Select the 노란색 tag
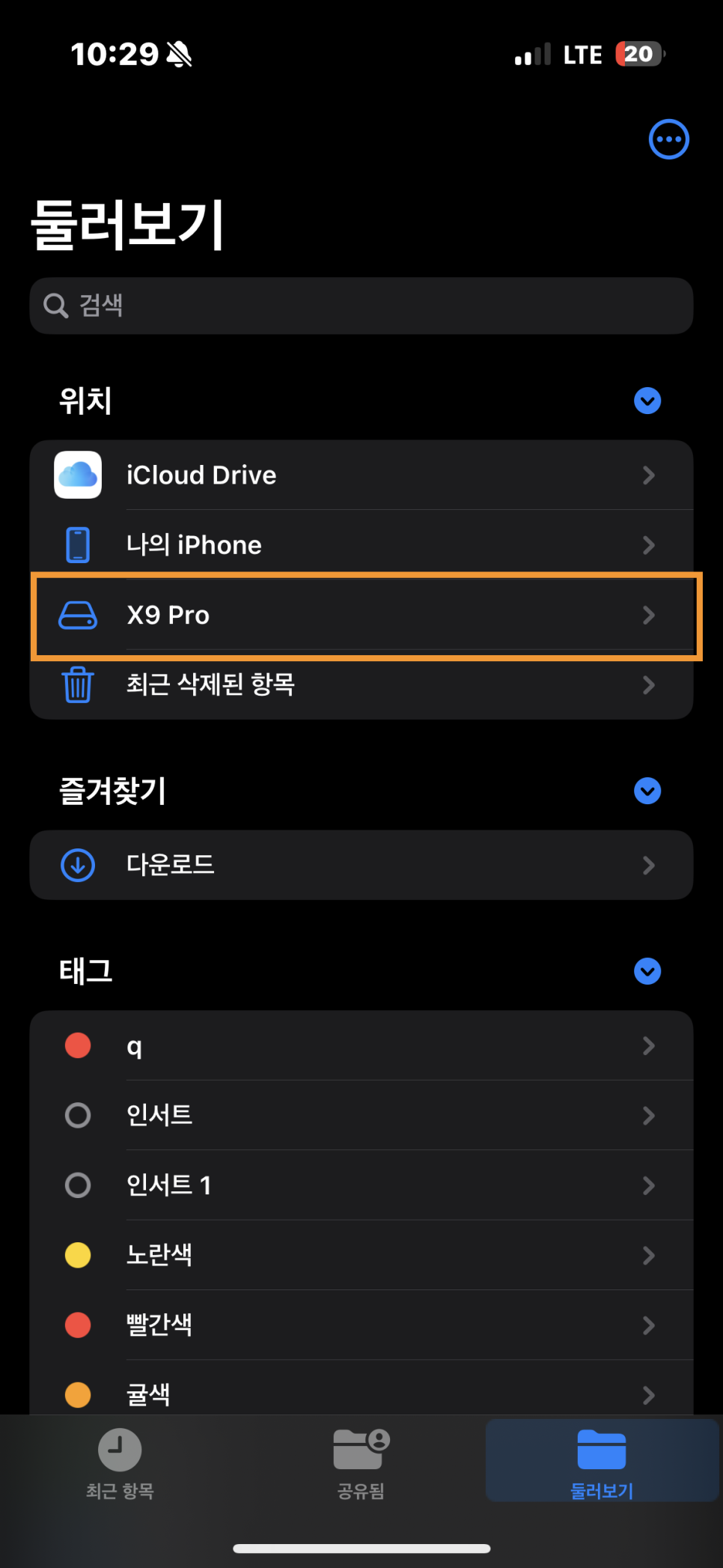 361,1255
